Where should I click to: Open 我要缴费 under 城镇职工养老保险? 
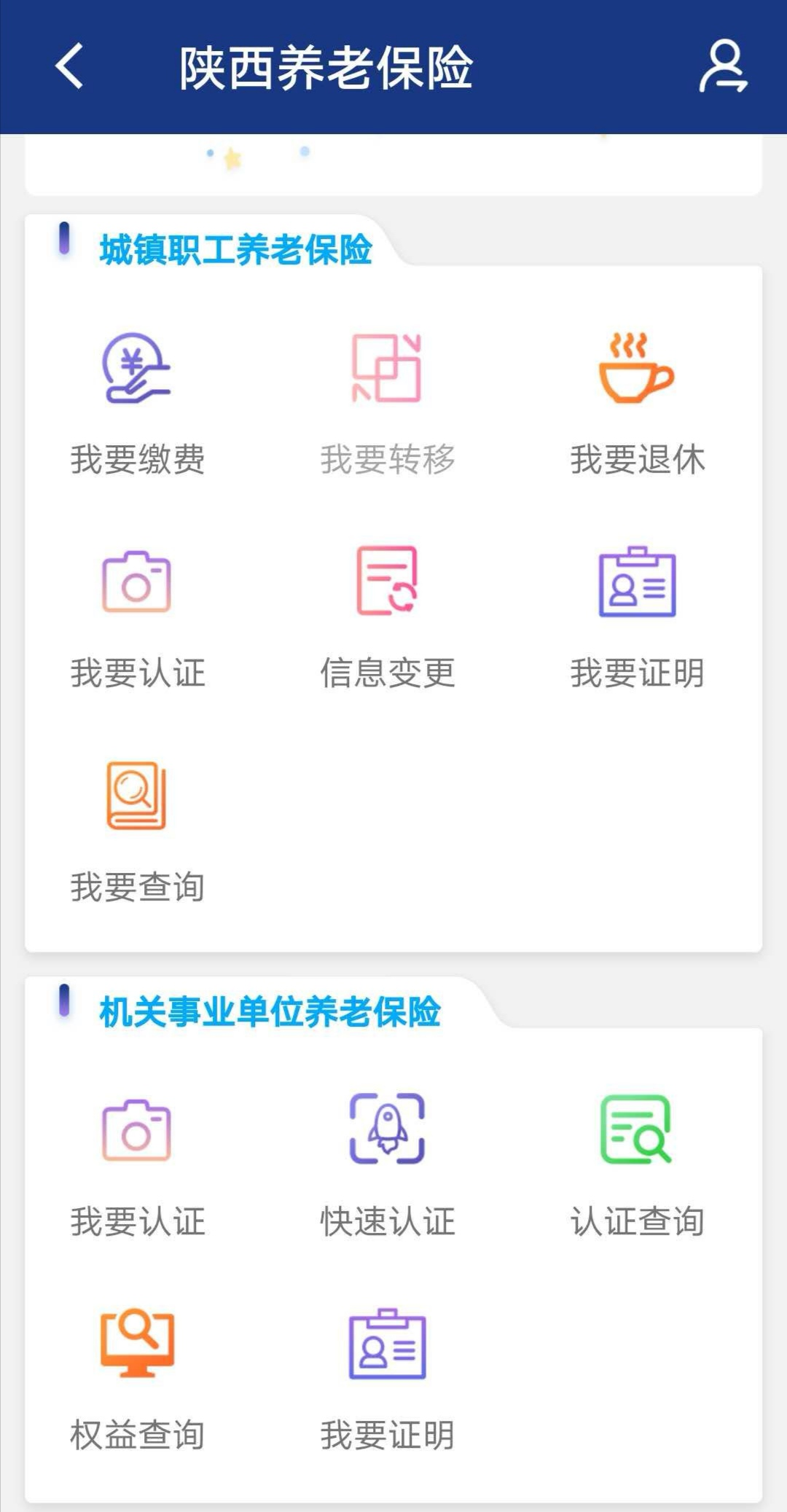pos(137,402)
